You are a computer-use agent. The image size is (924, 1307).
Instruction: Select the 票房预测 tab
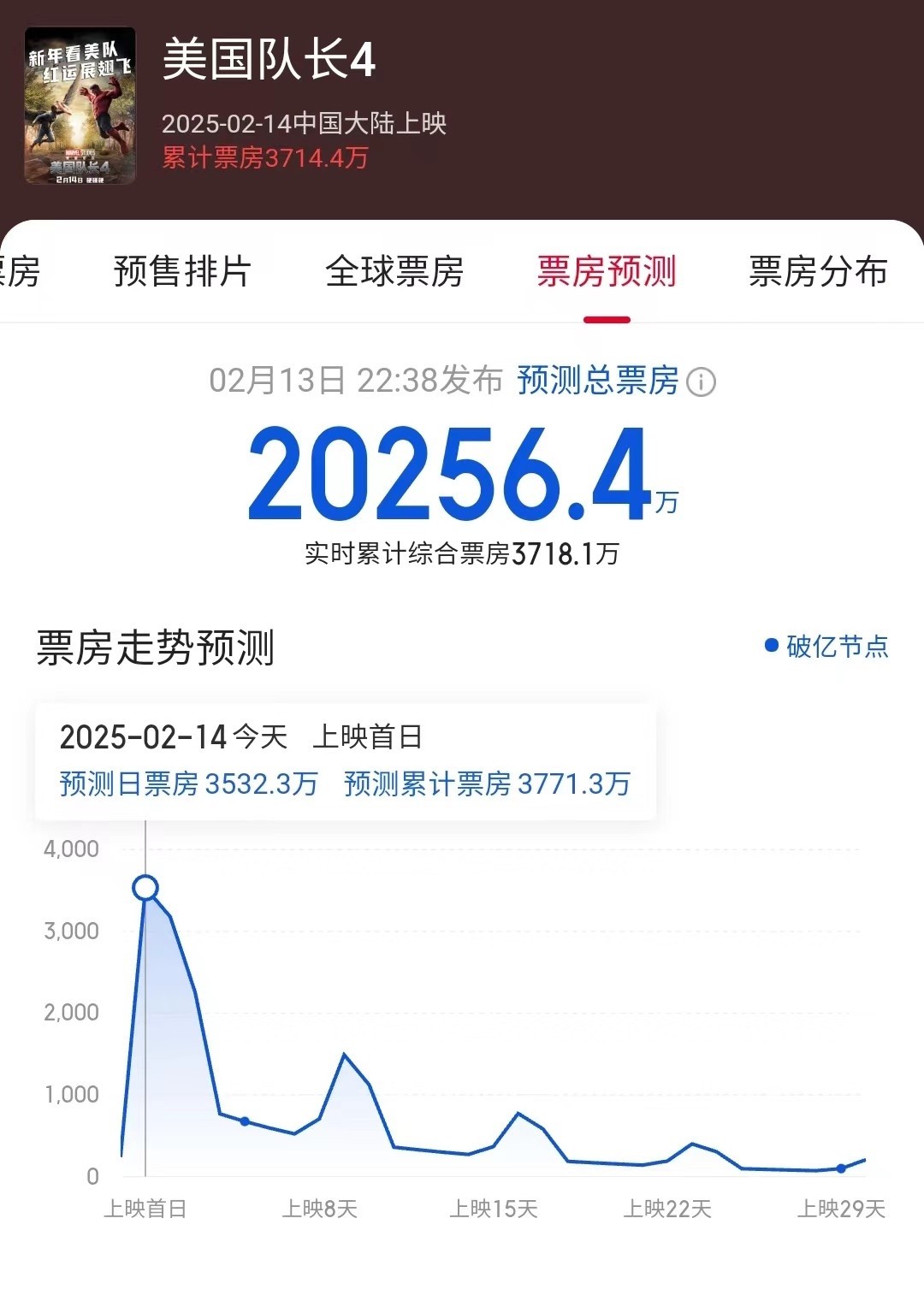click(x=607, y=272)
